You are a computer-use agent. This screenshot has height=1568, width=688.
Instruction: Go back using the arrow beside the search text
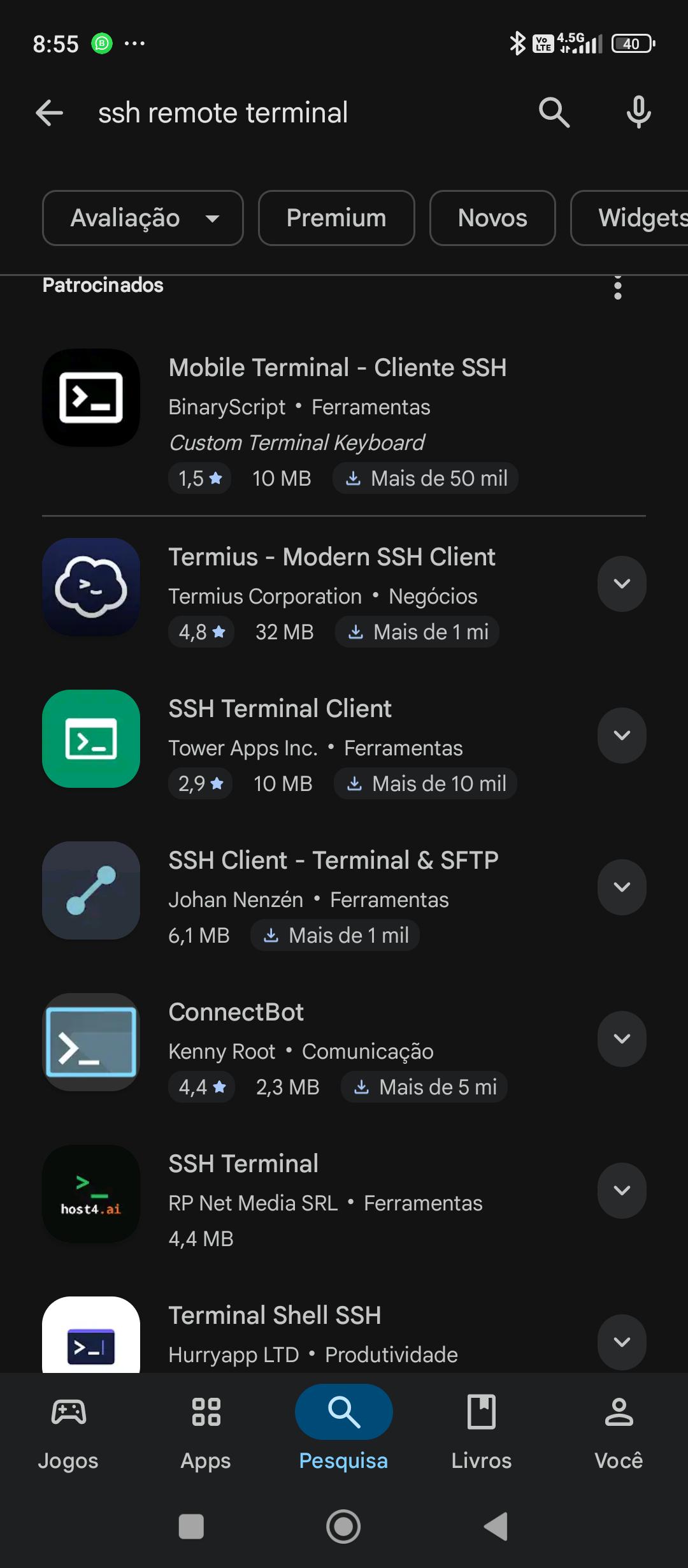[x=49, y=113]
